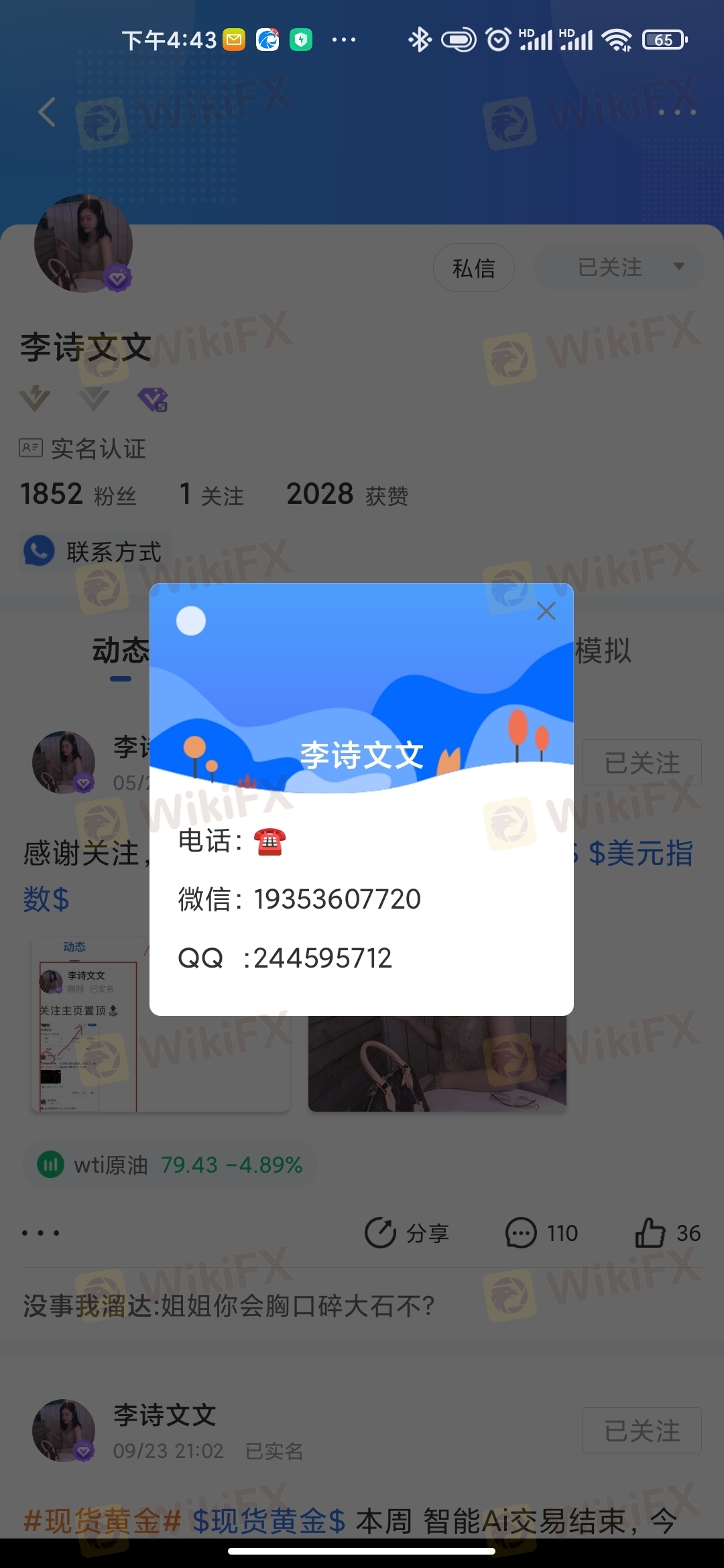
Task: Open the comments with 110 replies
Action: (x=542, y=1233)
